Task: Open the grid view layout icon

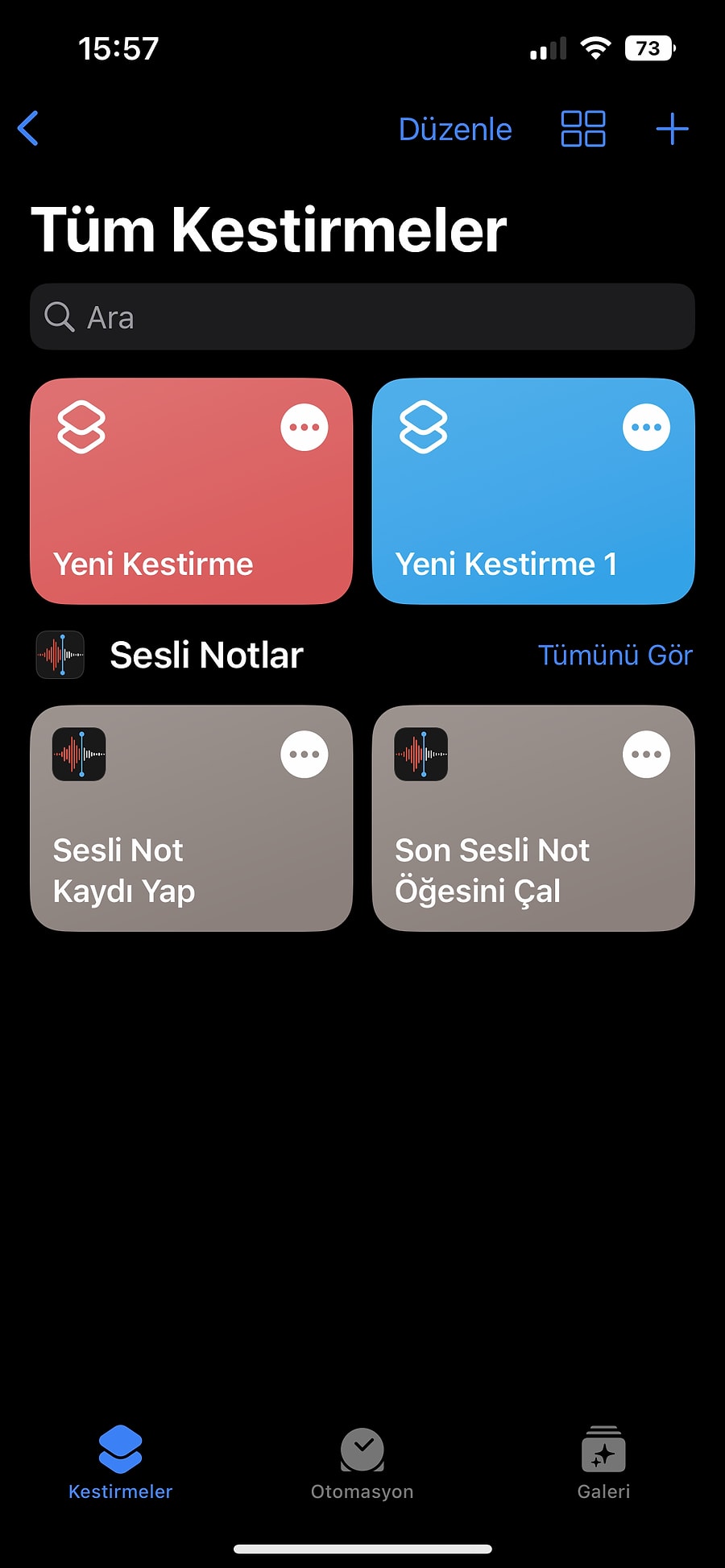Action: tap(582, 129)
